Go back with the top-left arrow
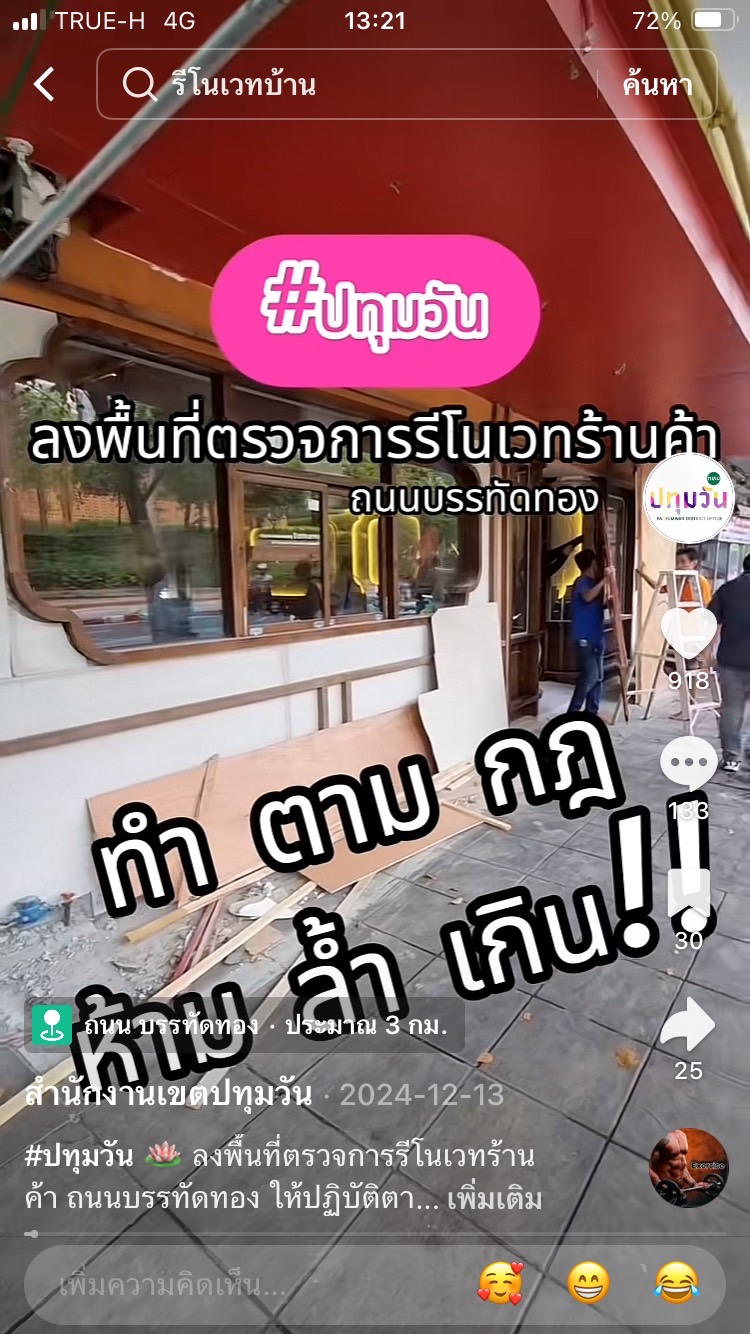The width and height of the screenshot is (750, 1334). point(44,85)
